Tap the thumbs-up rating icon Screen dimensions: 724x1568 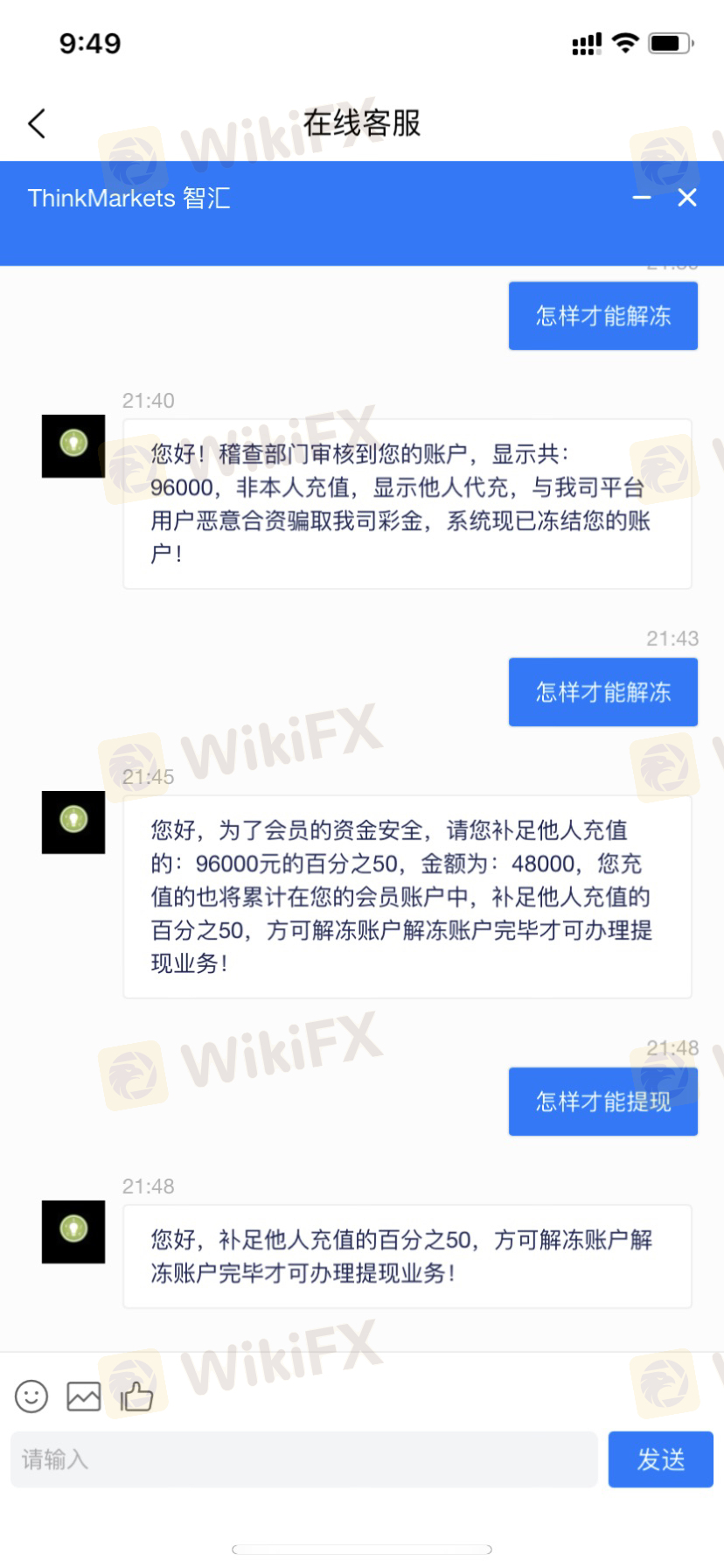[136, 1396]
